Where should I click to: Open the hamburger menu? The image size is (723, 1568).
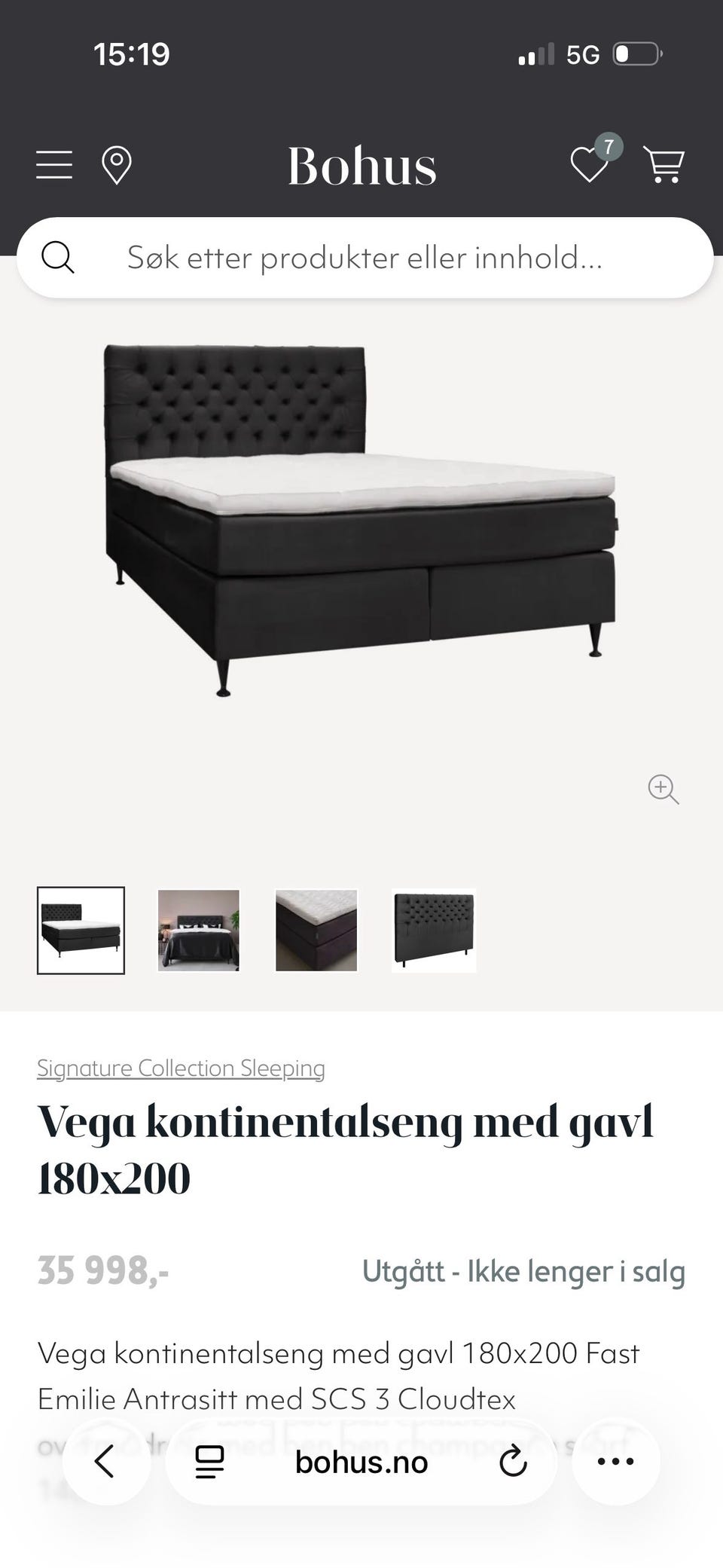point(54,164)
